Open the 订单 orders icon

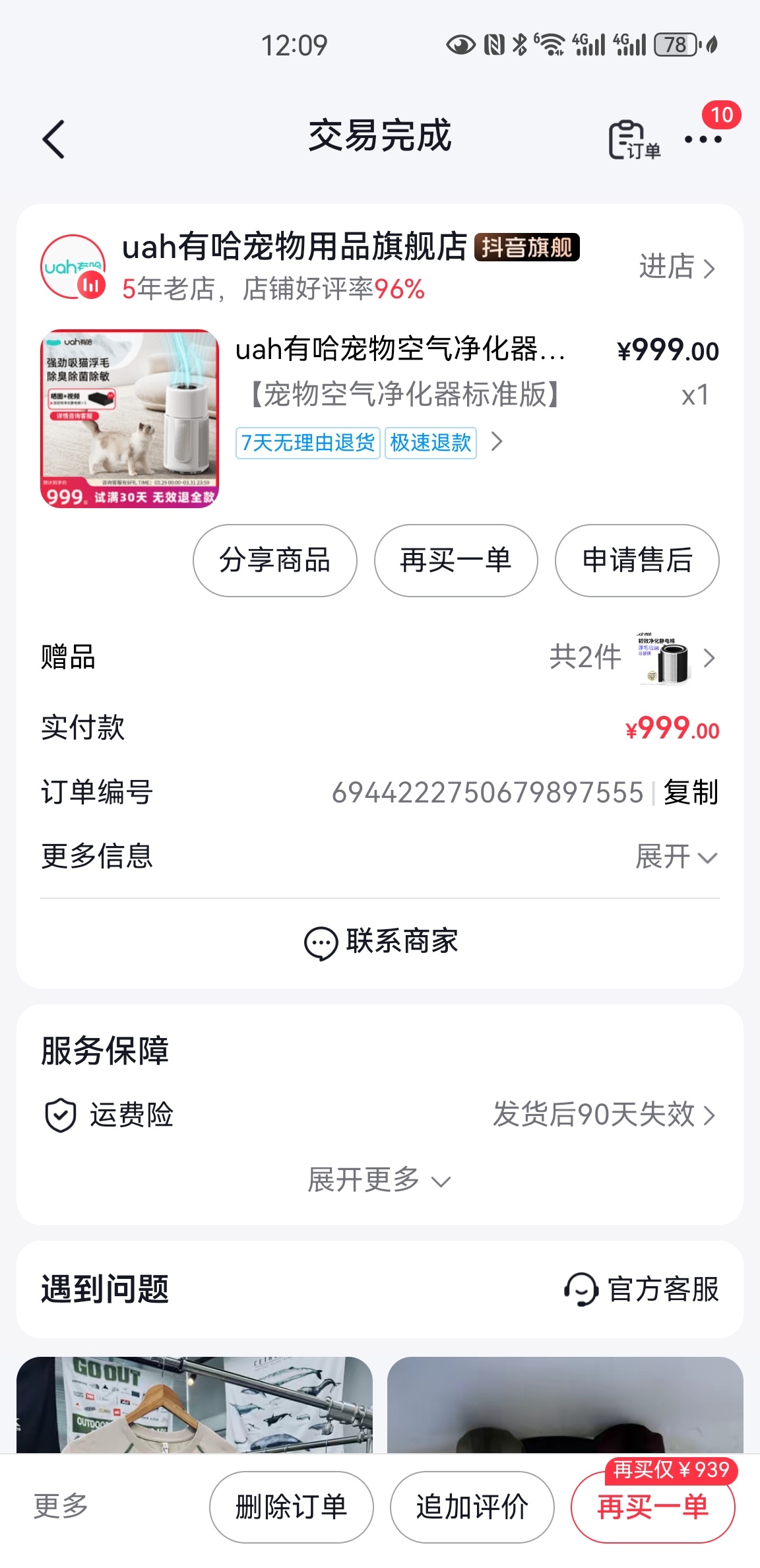tap(633, 140)
